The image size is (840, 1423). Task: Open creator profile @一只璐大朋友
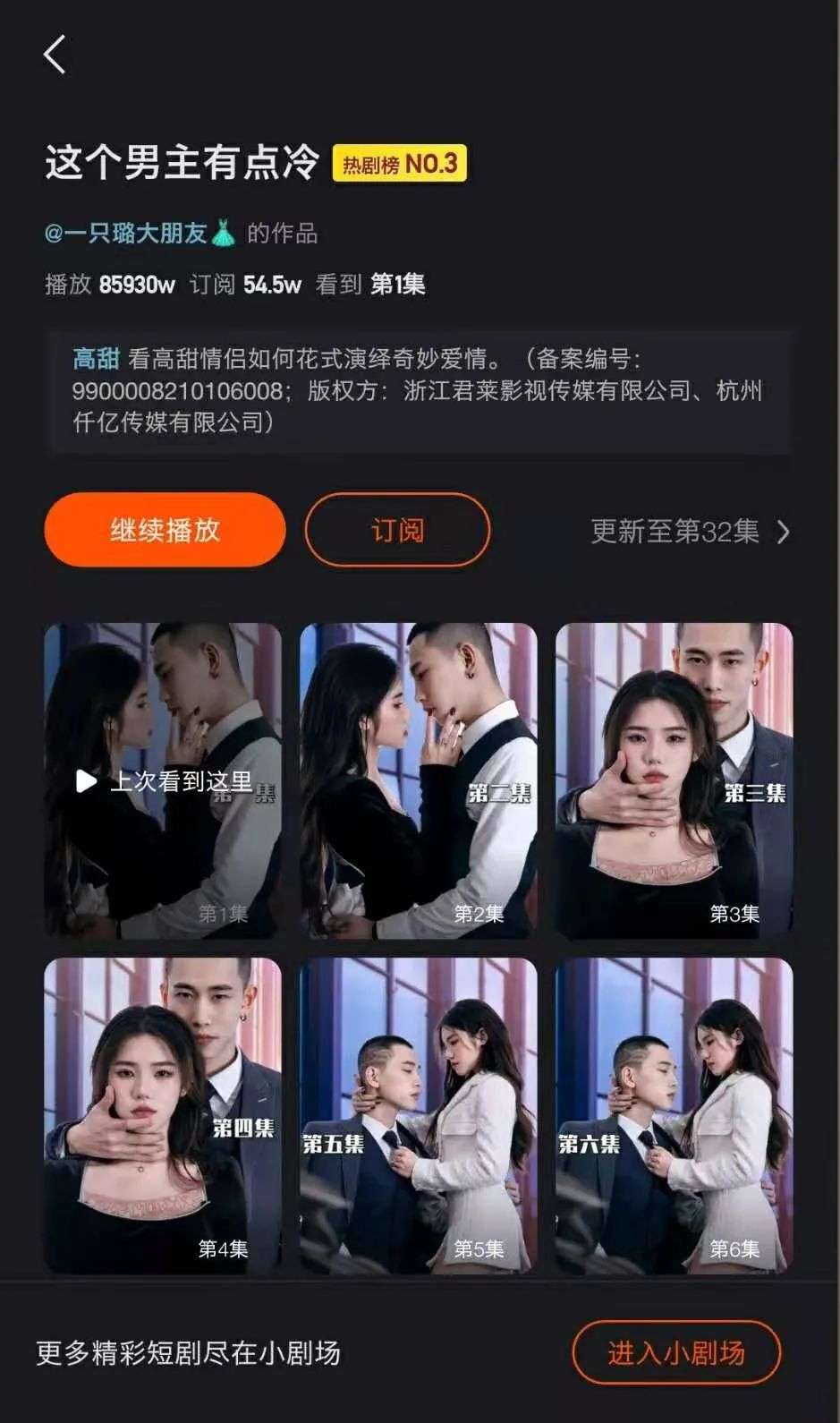coord(140,234)
